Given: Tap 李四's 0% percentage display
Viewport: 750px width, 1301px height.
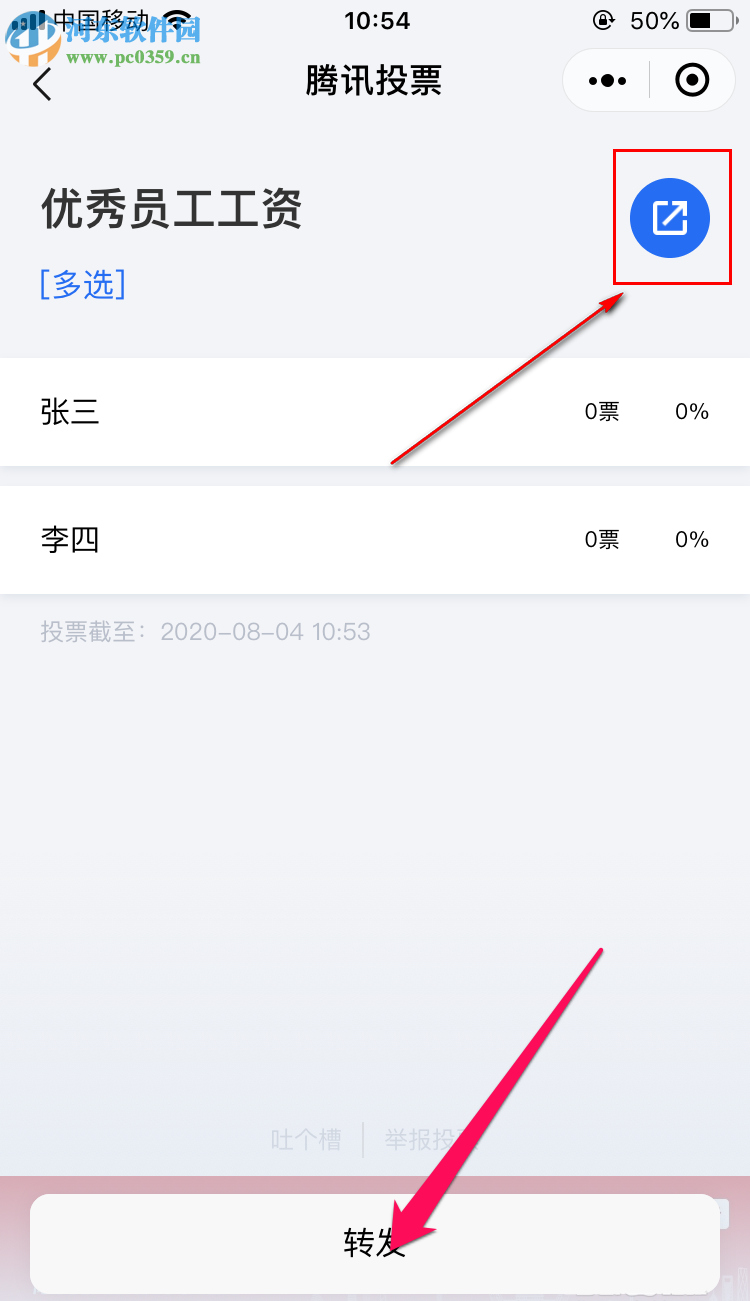Looking at the screenshot, I should (690, 540).
